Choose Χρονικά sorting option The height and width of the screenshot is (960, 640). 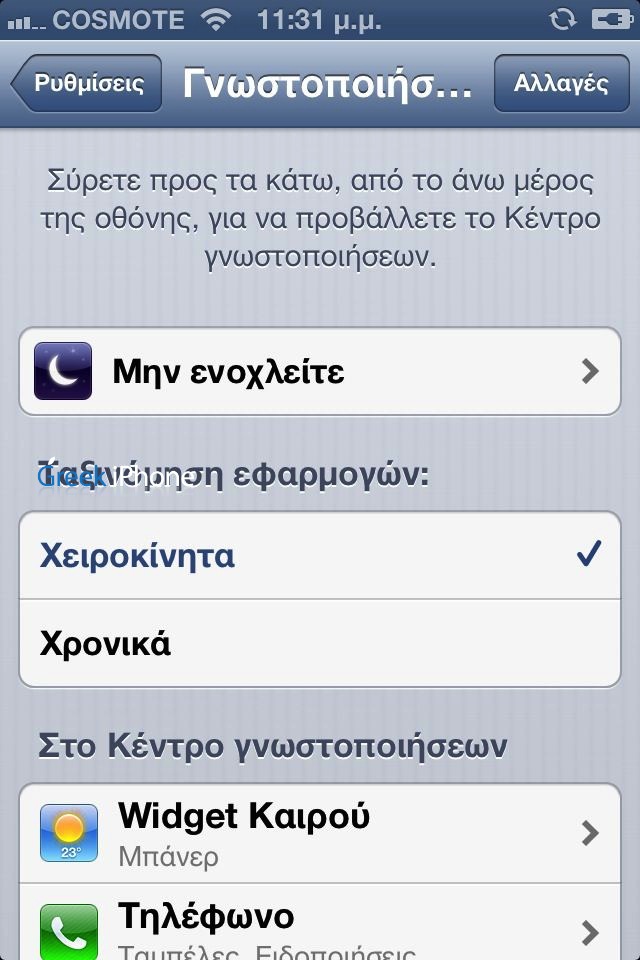320,643
